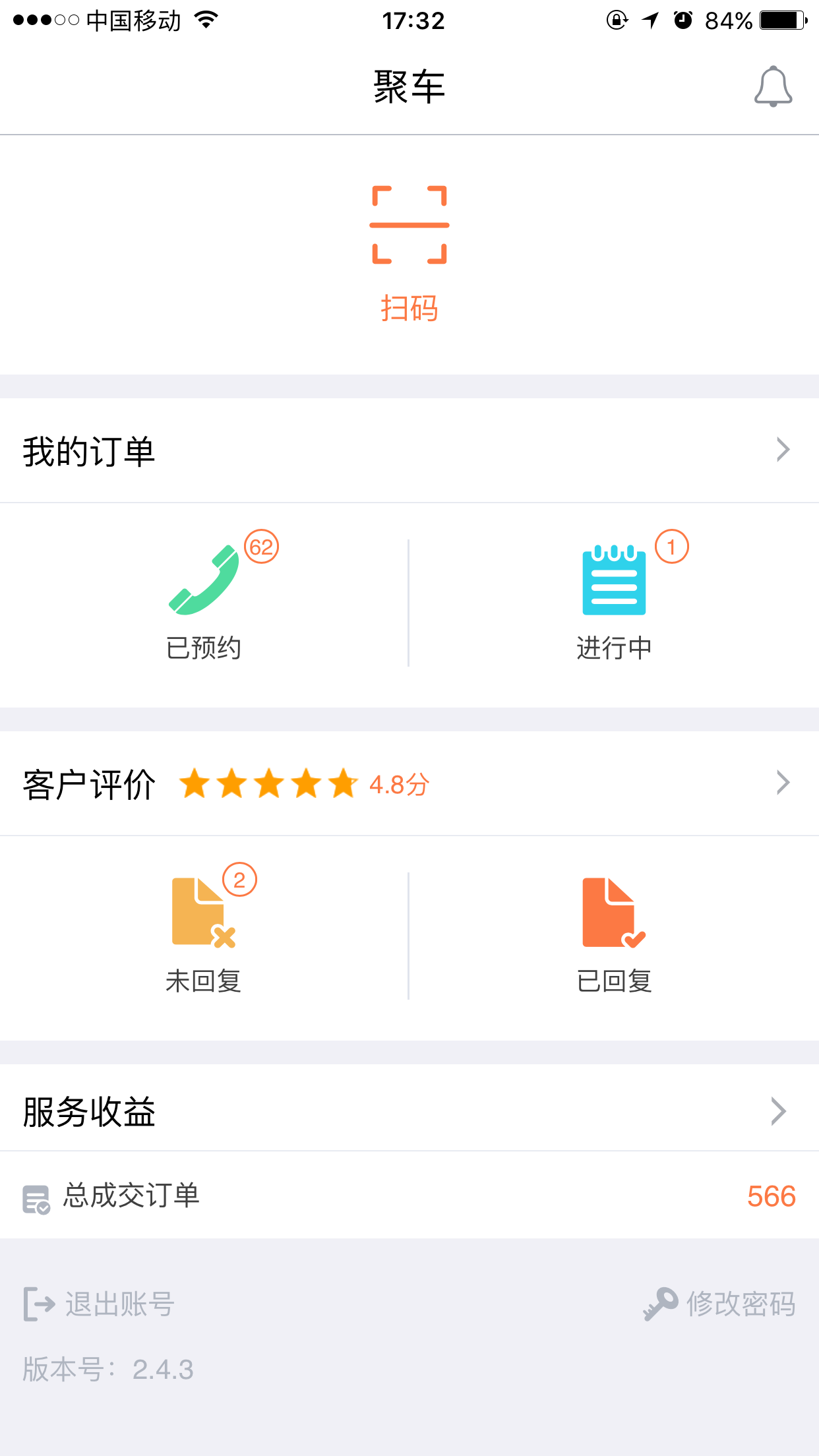Tap the key icon next to 修改密码
Viewport: 819px width, 1456px height.
pyautogui.click(x=661, y=1302)
